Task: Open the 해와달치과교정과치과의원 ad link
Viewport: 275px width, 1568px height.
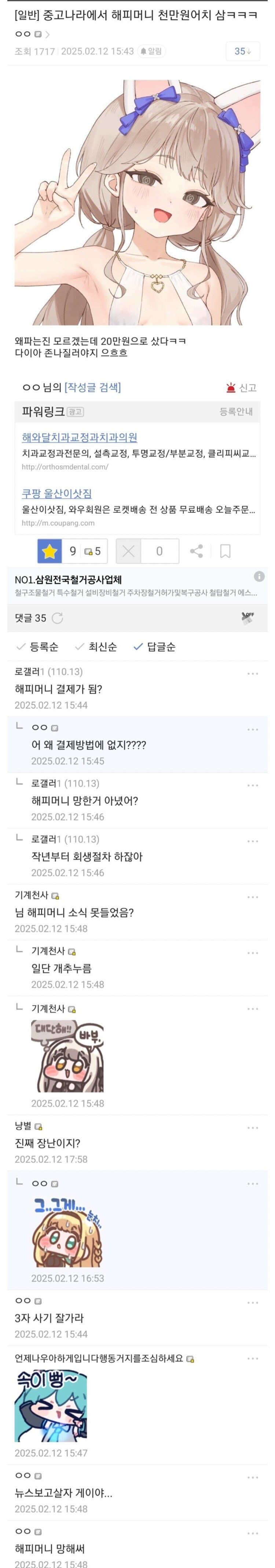Action: pyautogui.click(x=79, y=437)
